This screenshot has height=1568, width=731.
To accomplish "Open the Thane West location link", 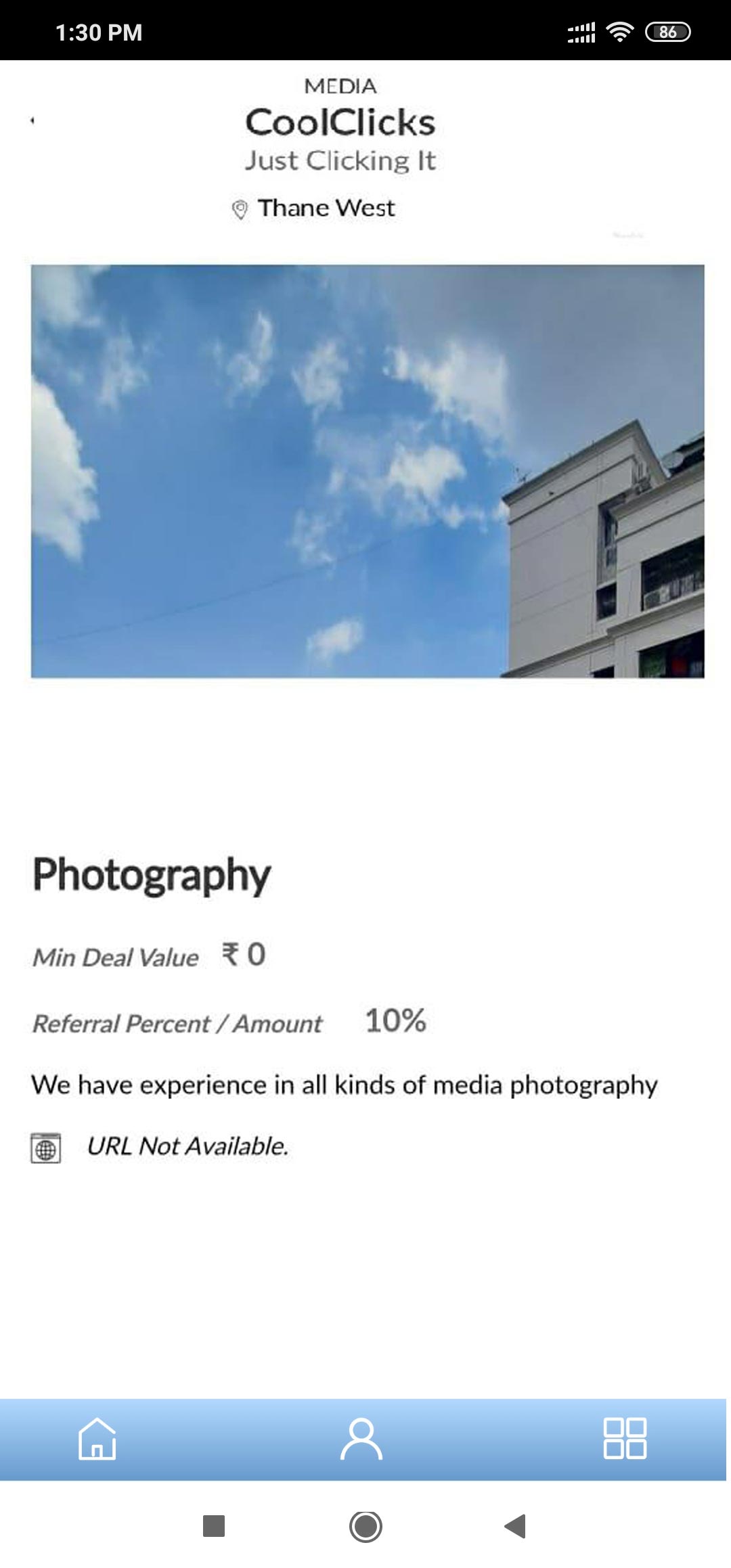I will click(327, 208).
